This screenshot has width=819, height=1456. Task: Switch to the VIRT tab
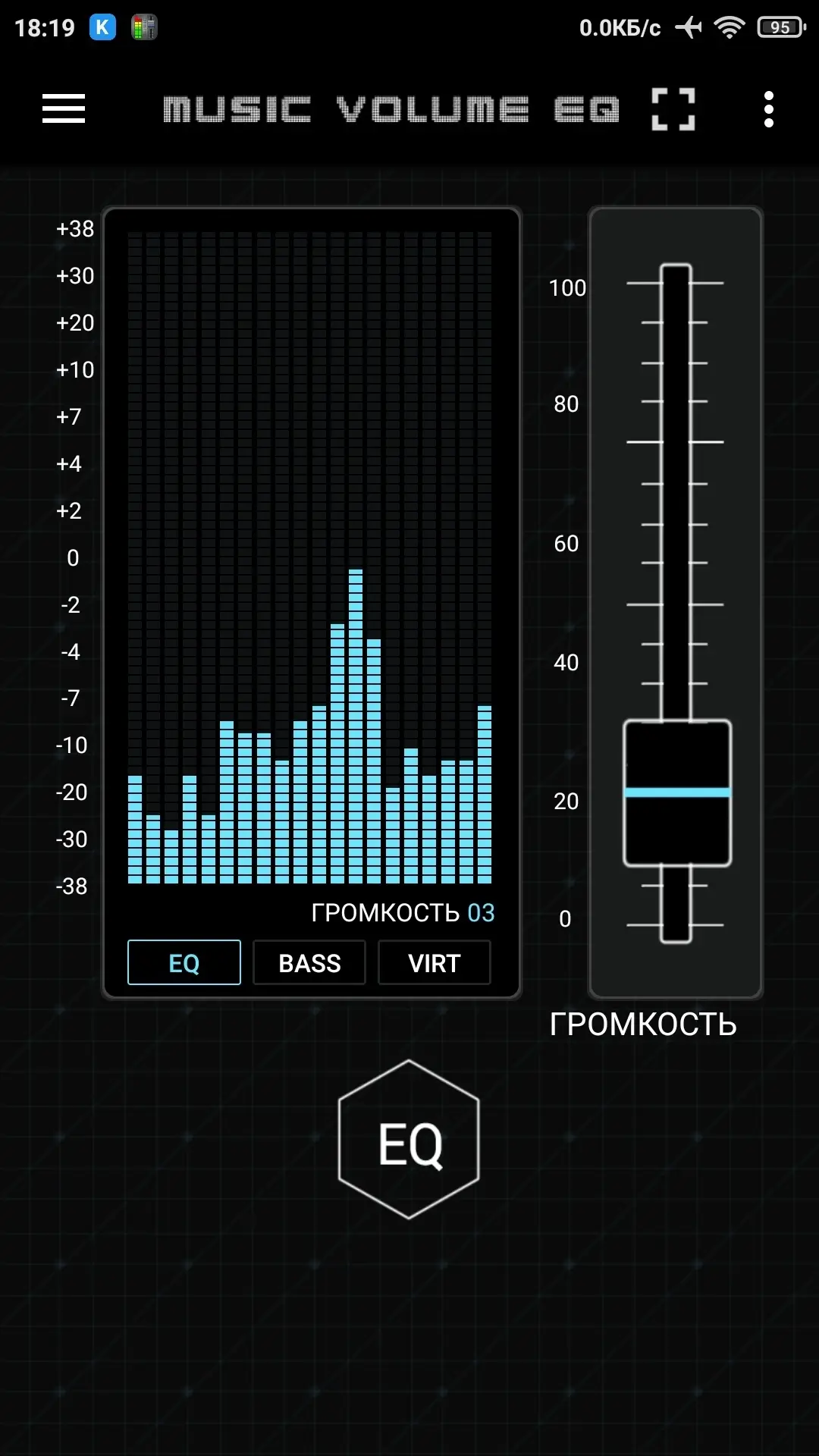tap(435, 962)
